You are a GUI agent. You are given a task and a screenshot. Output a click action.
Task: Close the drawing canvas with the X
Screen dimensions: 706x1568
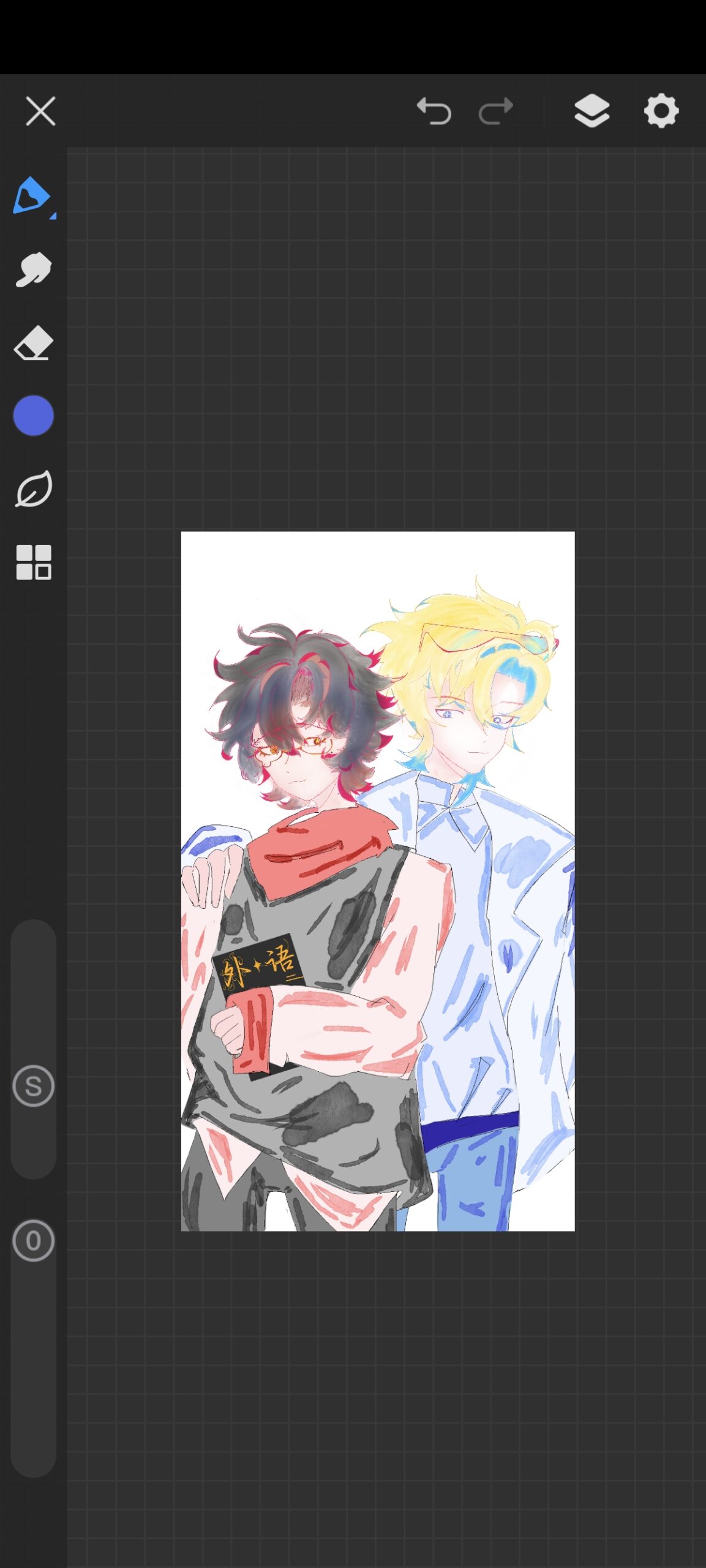pyautogui.click(x=40, y=111)
